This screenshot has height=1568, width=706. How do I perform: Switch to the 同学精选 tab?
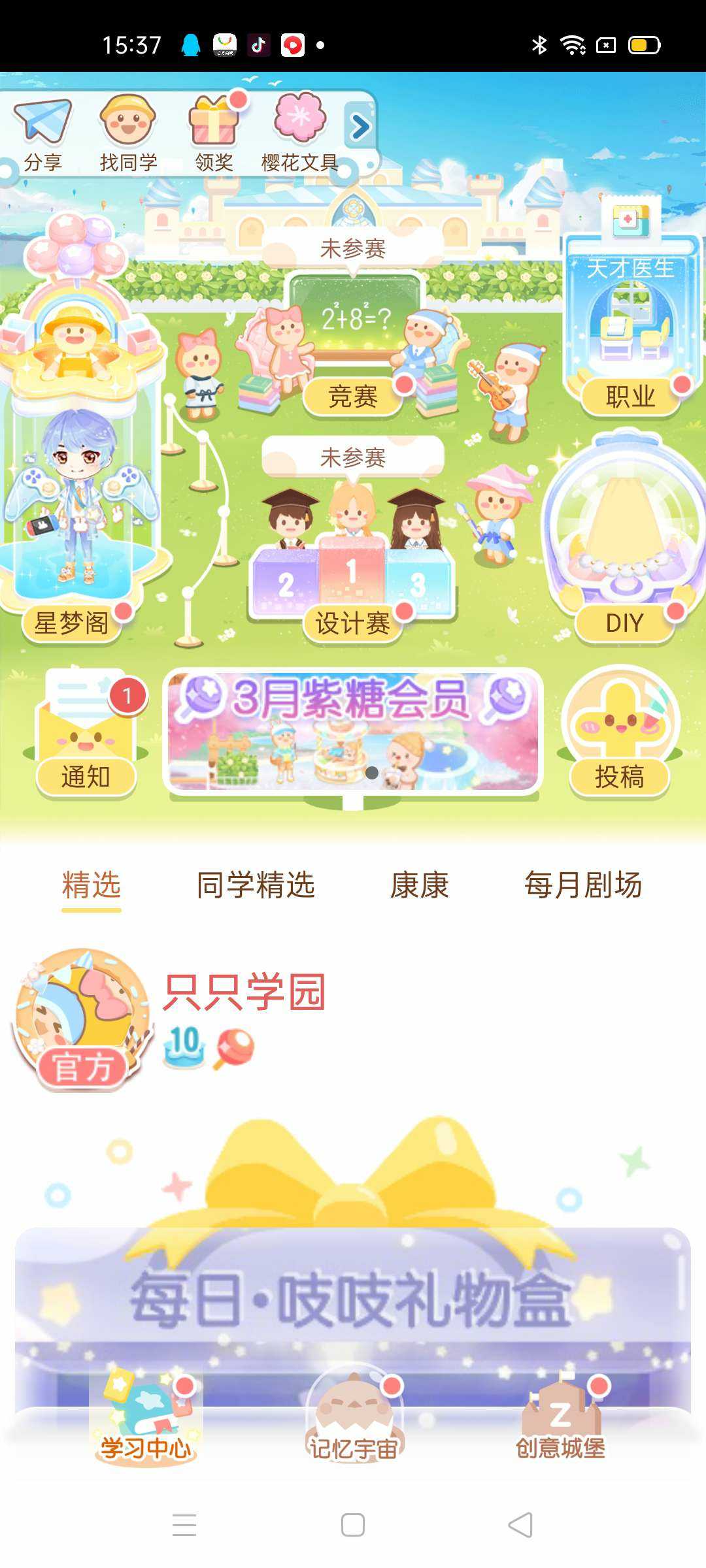click(x=256, y=885)
